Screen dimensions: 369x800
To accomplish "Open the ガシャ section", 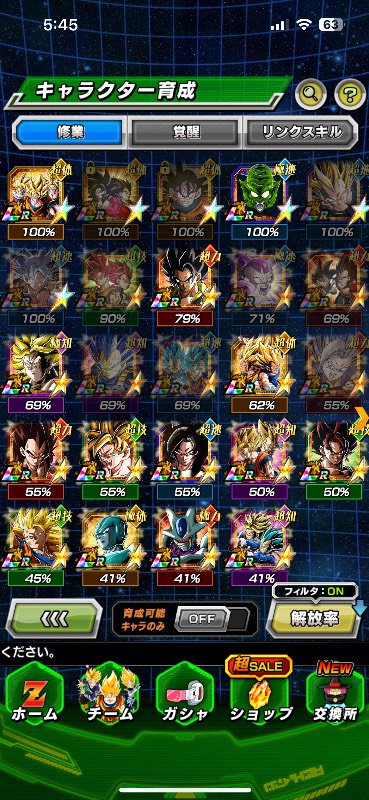I will pos(185,698).
